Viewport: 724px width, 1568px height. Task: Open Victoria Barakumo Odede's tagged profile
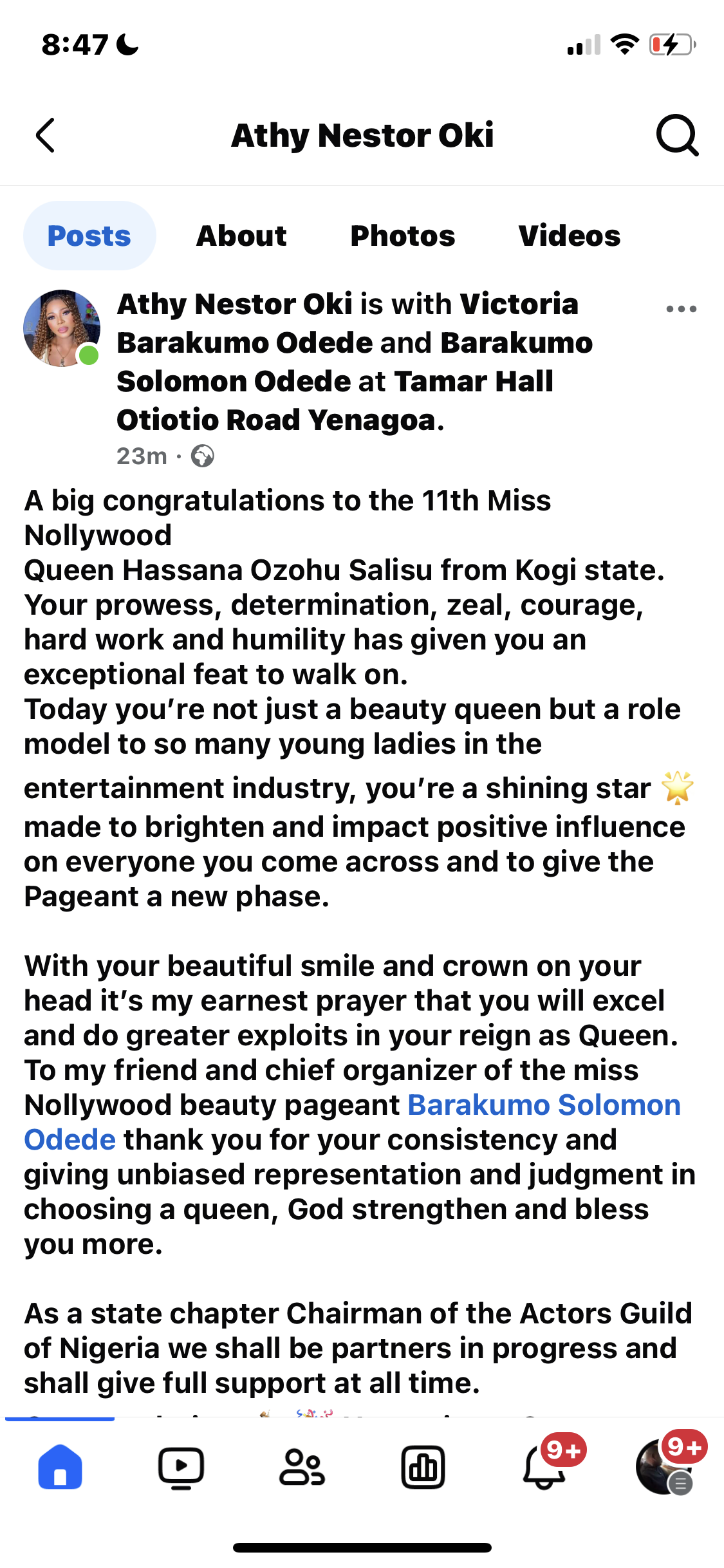click(519, 304)
